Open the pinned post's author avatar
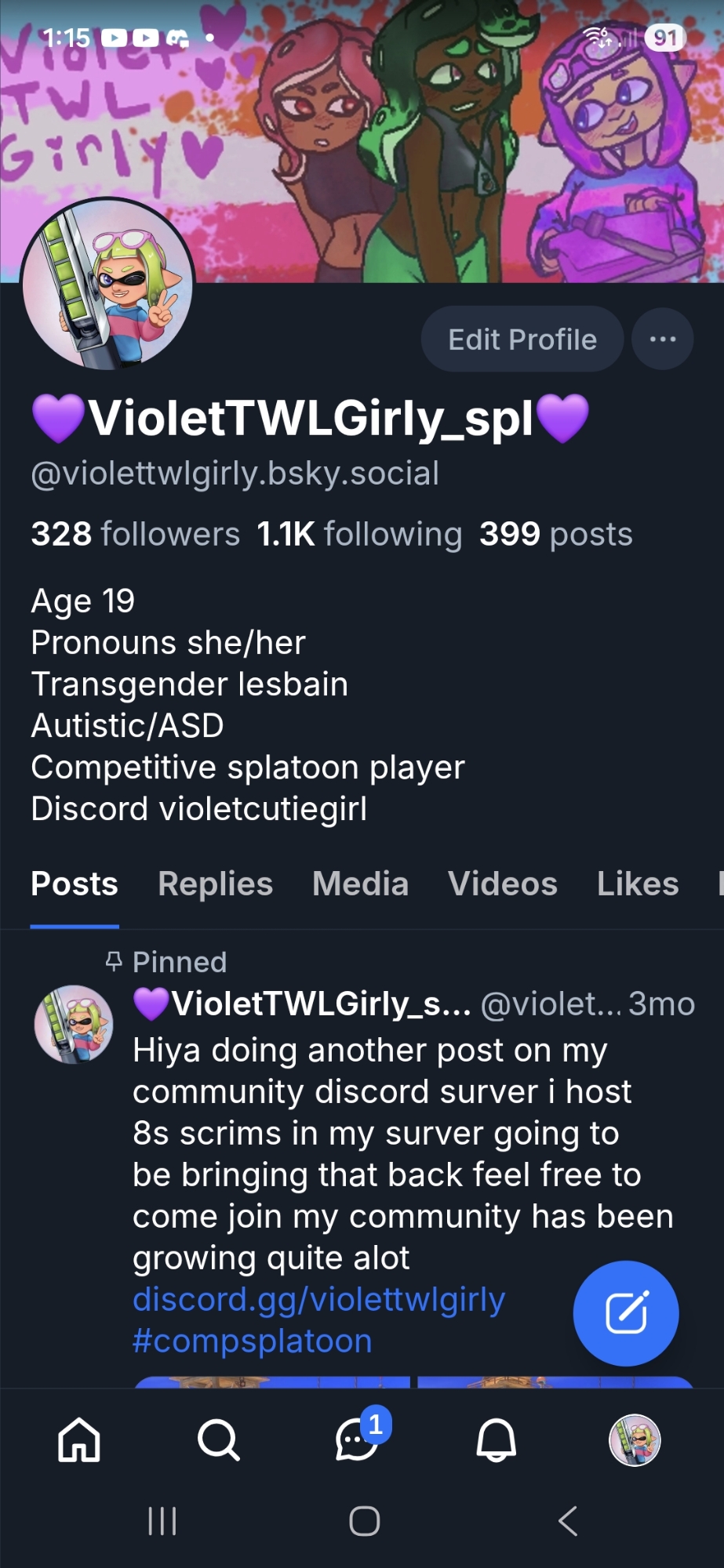 pos(74,1024)
